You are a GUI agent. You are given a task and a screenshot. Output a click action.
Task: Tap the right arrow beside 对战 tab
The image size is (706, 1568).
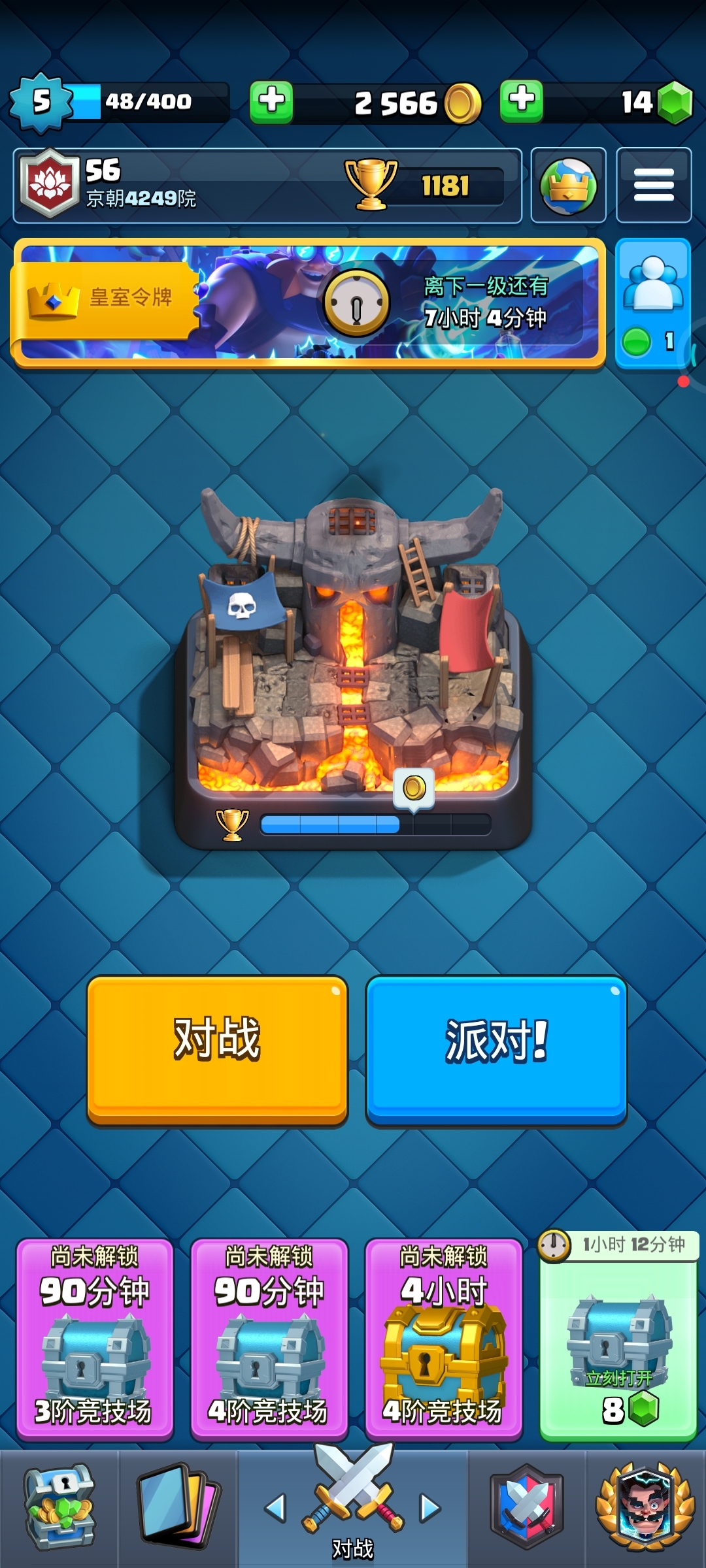(x=430, y=1508)
